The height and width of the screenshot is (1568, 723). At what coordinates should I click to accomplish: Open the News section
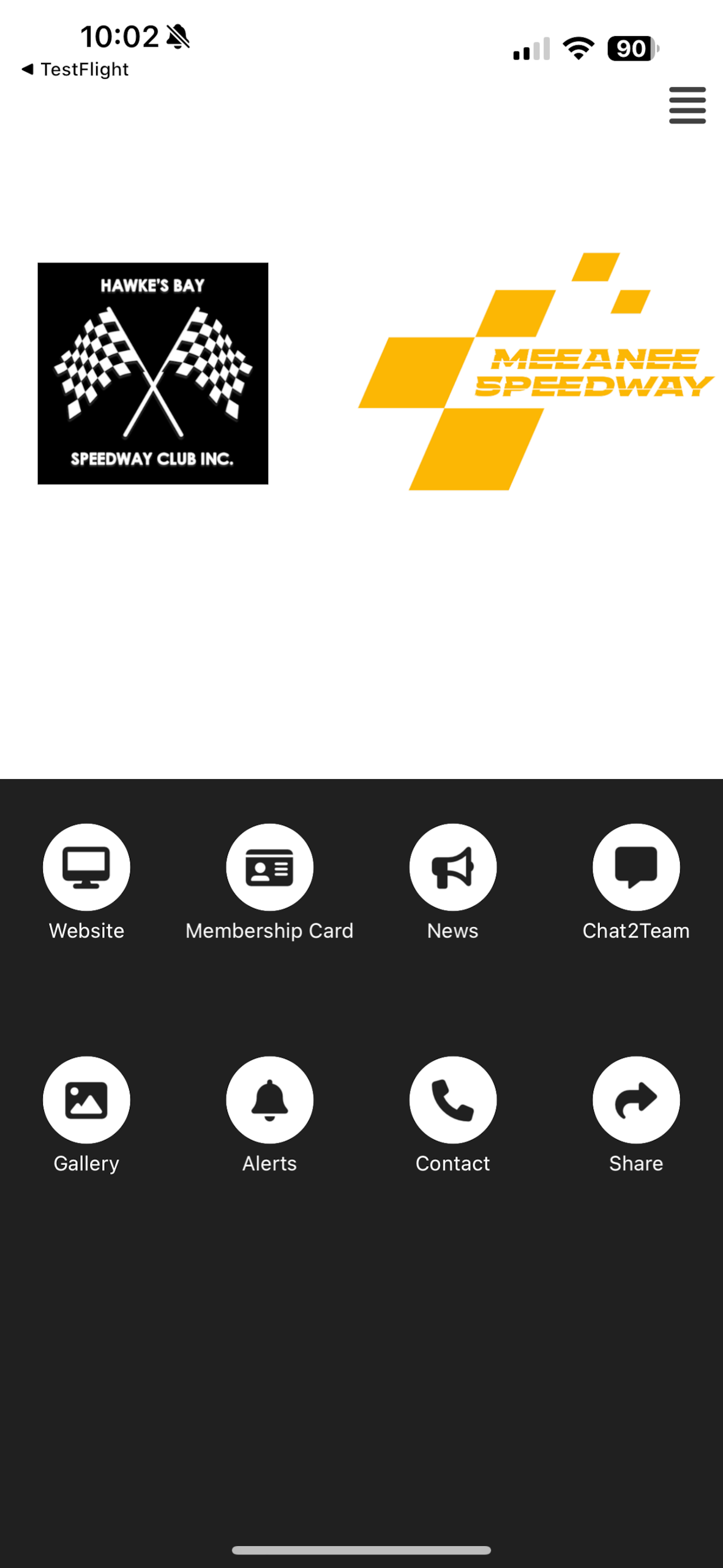tap(452, 867)
